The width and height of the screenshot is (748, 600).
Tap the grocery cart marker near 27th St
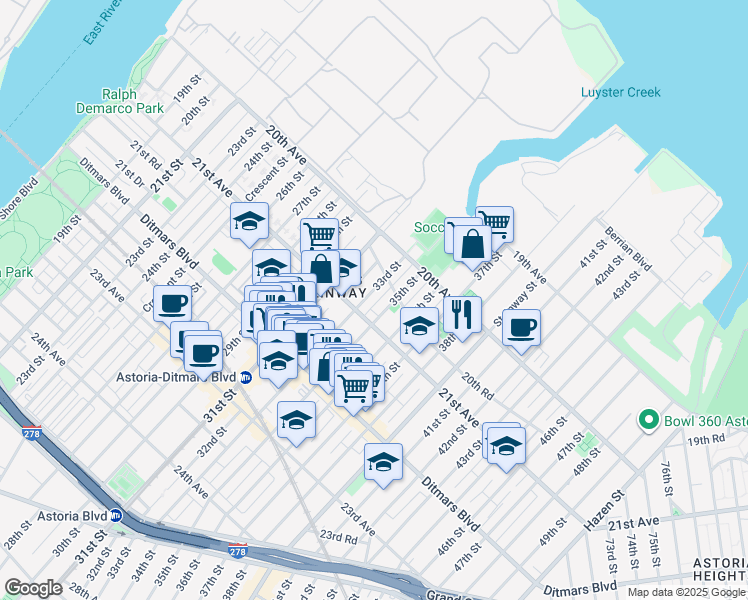[x=319, y=236]
